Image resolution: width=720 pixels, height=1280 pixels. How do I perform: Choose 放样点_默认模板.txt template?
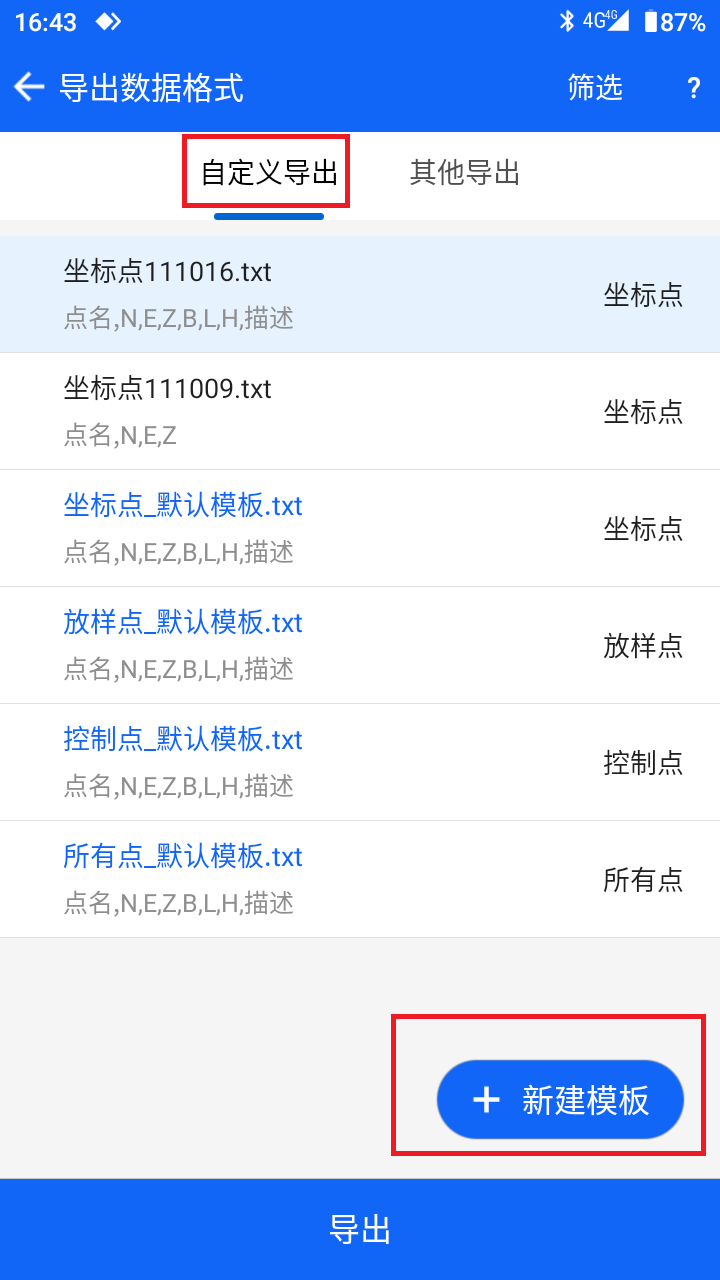pos(360,645)
